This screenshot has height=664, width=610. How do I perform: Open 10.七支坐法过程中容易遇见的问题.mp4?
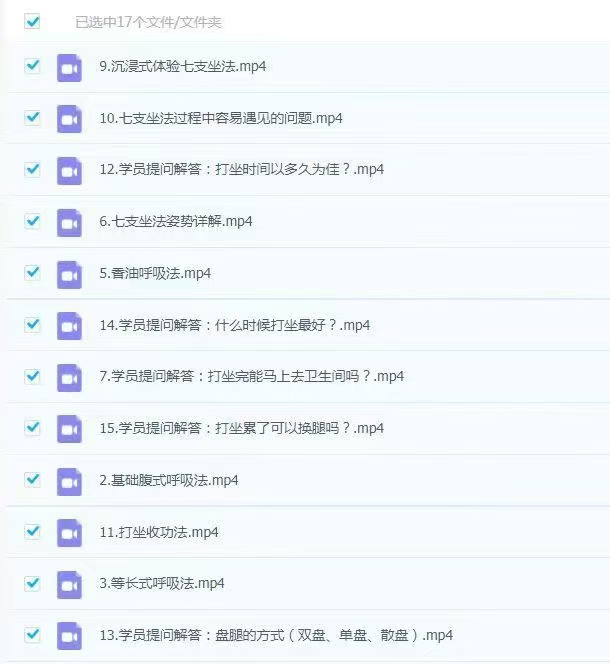(221, 118)
